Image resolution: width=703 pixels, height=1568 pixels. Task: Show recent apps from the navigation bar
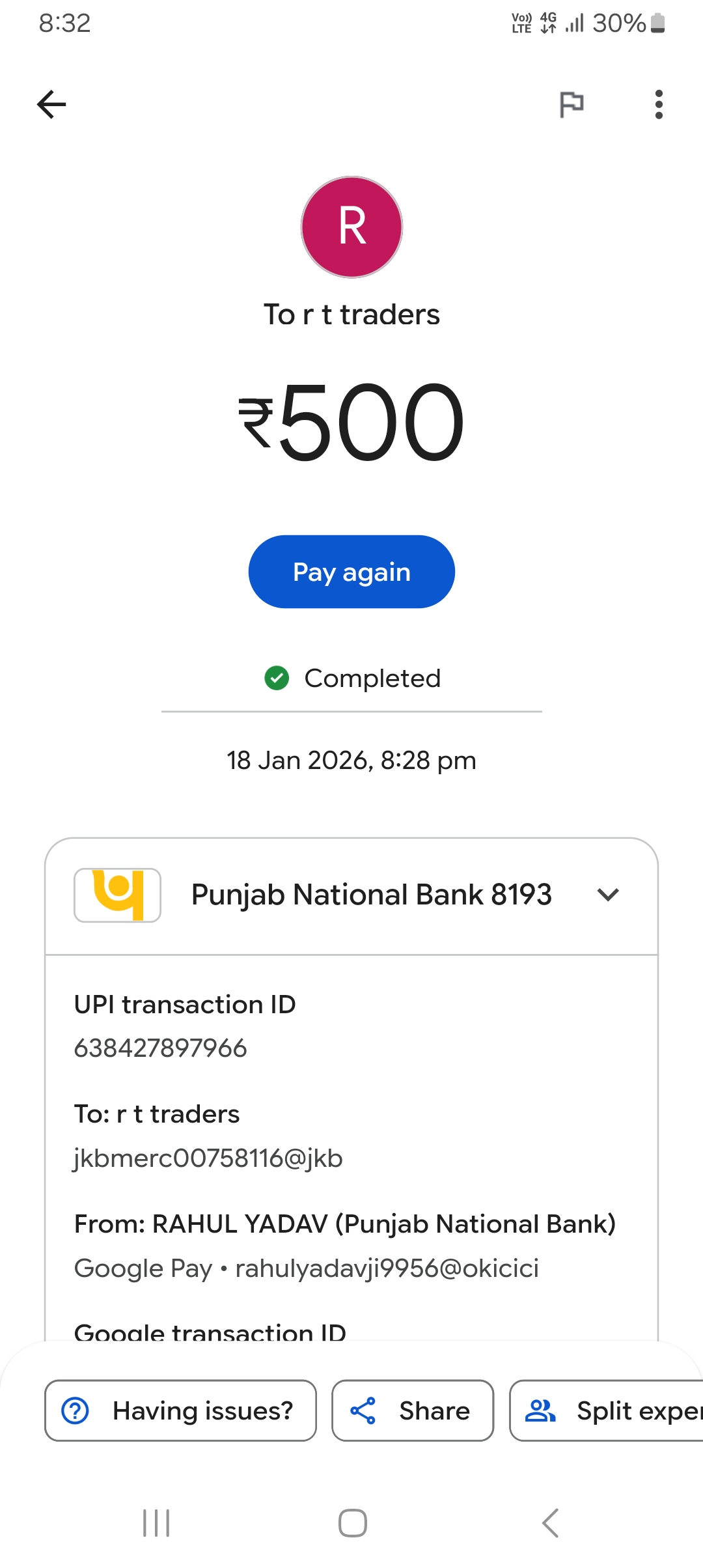156,1523
